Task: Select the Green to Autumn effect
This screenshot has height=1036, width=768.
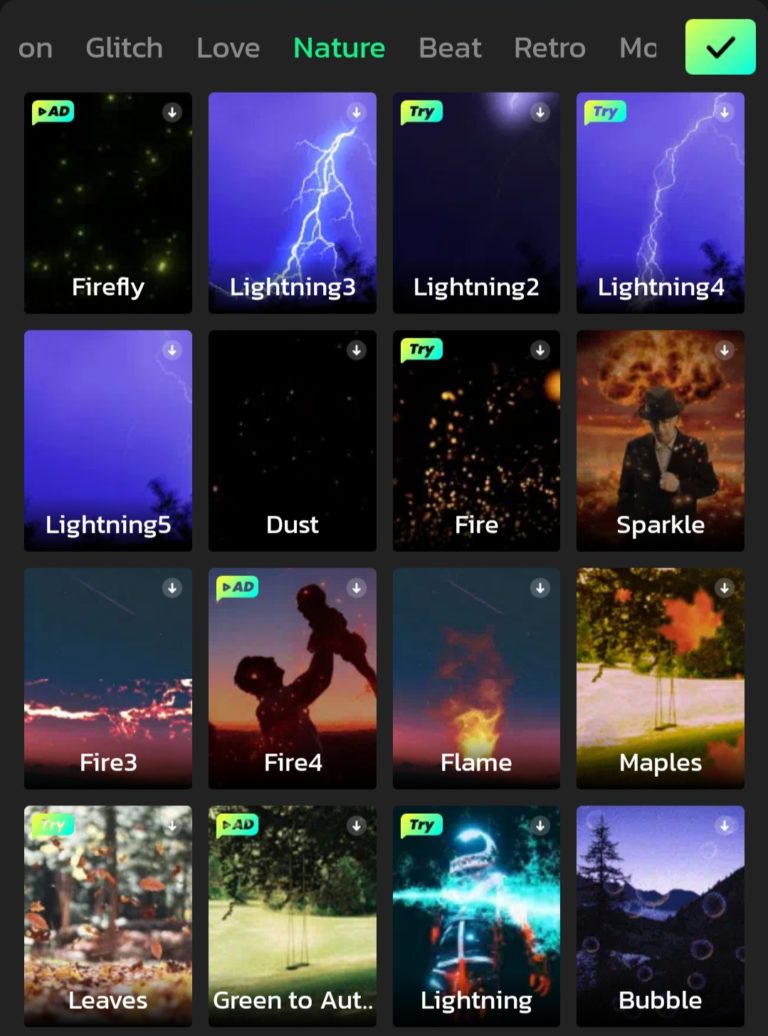Action: pyautogui.click(x=292, y=915)
